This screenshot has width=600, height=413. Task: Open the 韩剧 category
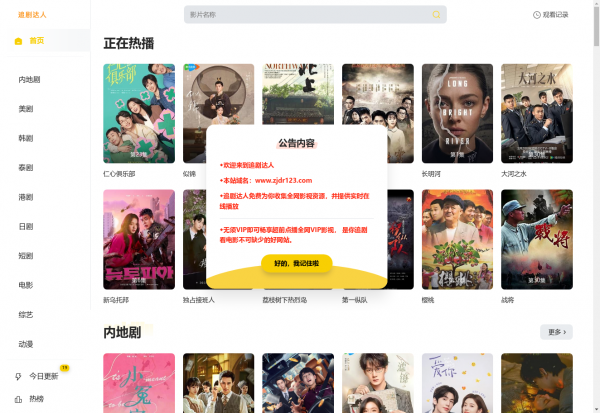coord(25,138)
